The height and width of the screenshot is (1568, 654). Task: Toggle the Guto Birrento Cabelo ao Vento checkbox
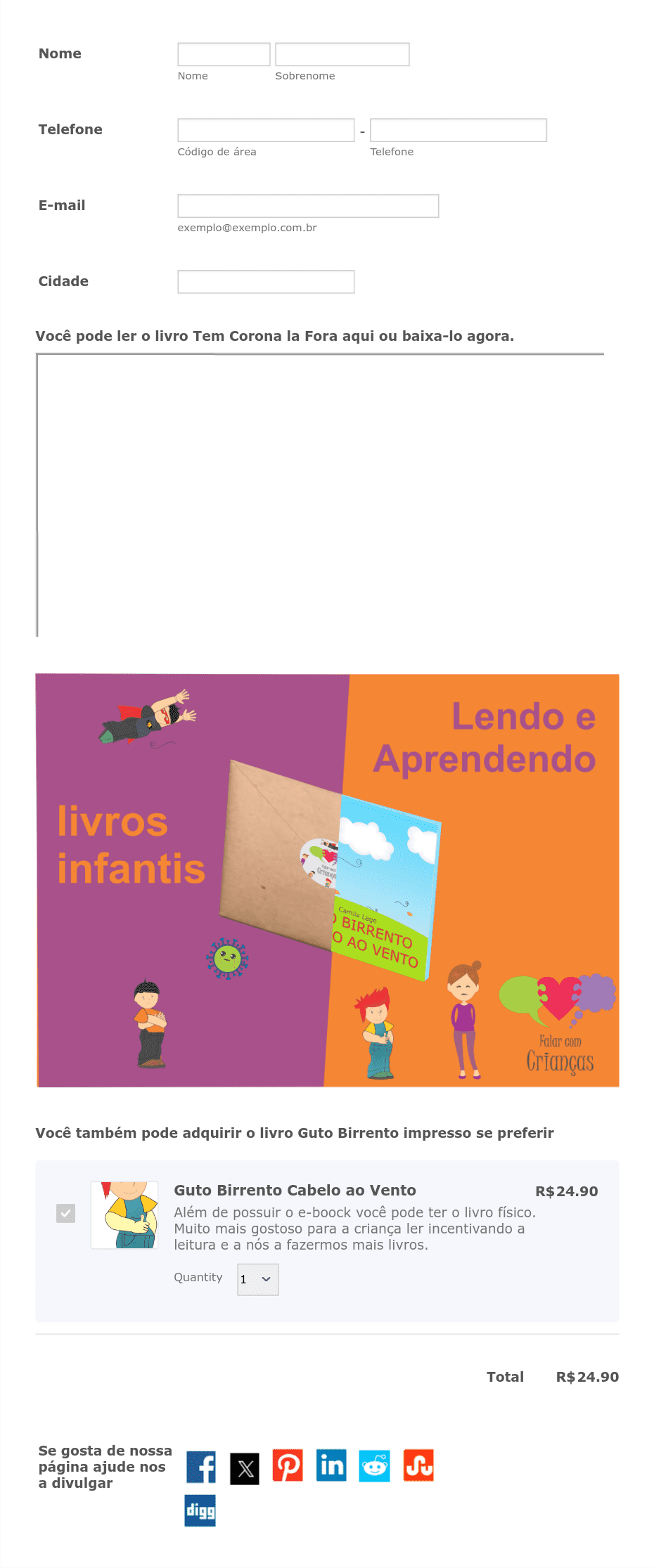tap(66, 1213)
